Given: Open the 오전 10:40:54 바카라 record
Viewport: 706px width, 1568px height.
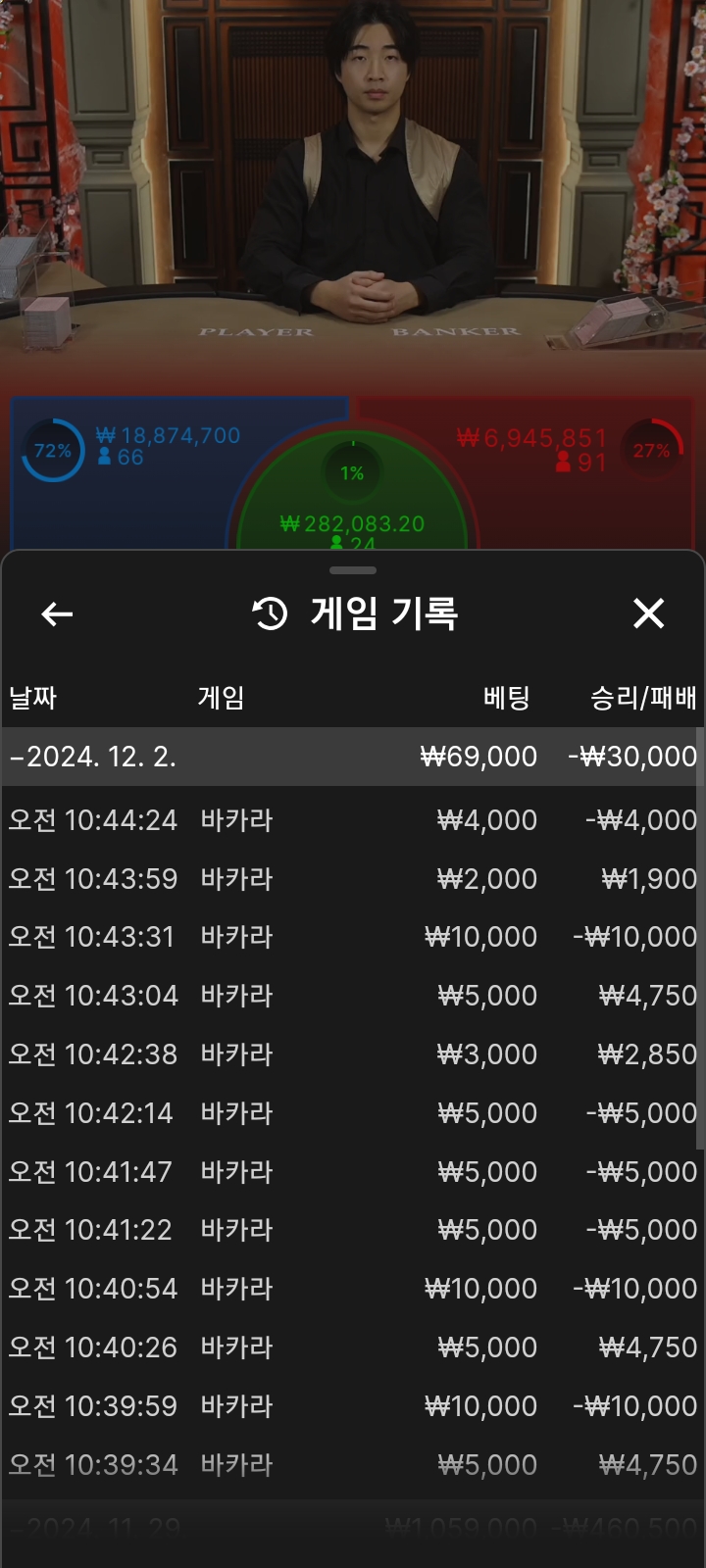Looking at the screenshot, I should point(351,1289).
